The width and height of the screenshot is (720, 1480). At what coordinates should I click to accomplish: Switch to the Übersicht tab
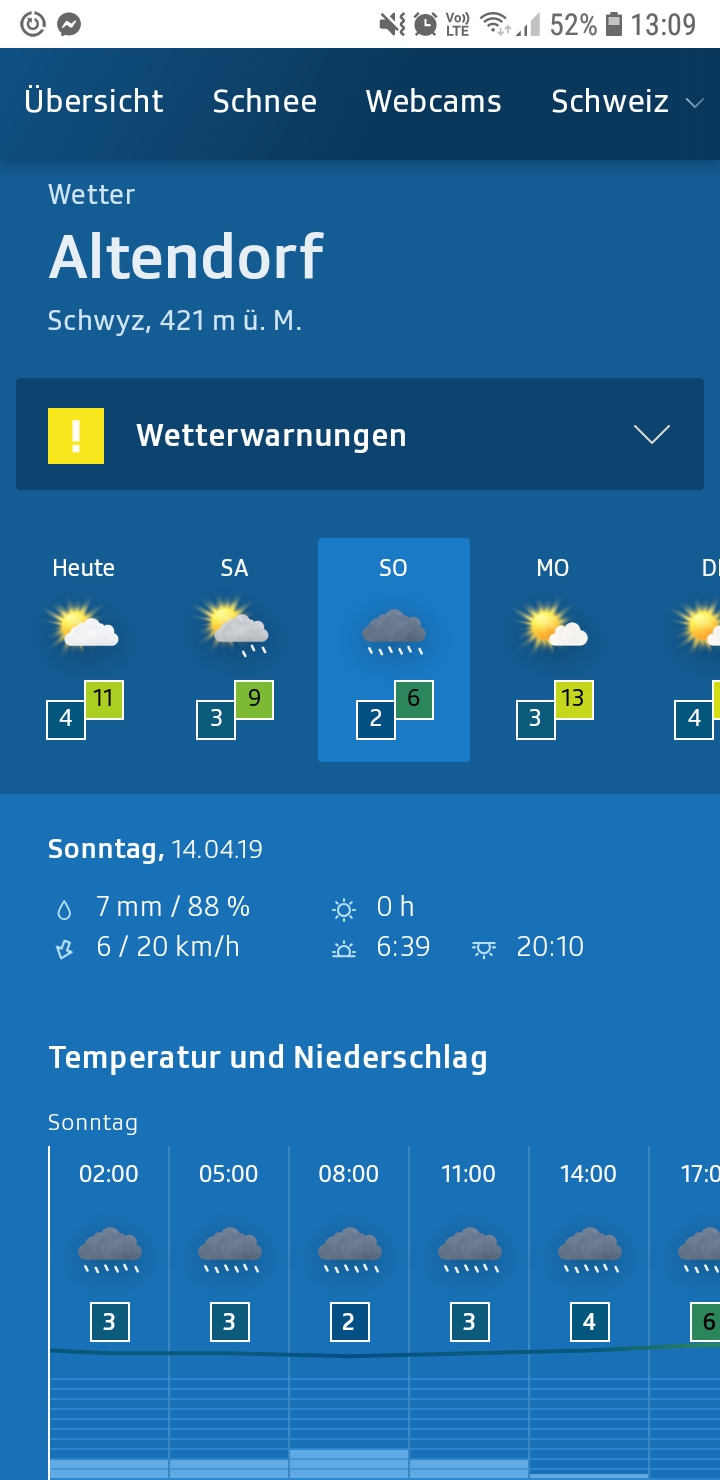94,102
